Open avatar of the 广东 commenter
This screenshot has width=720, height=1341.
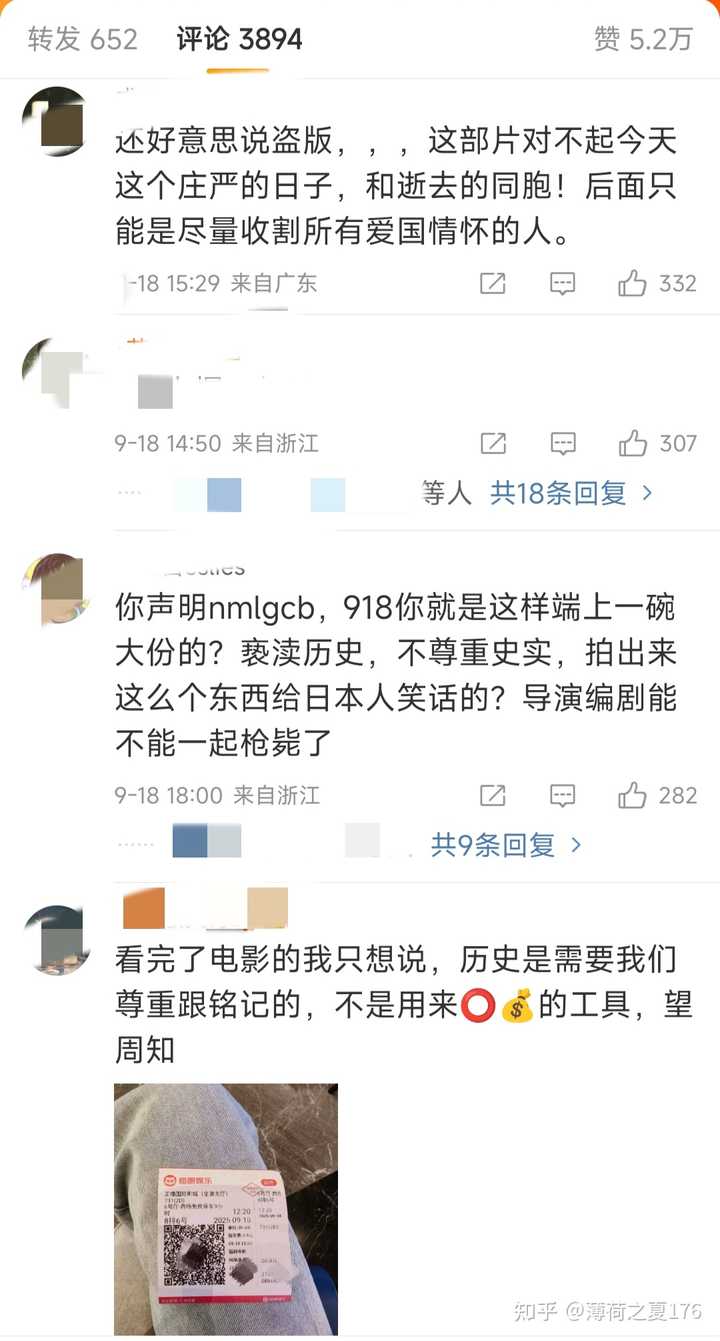click(x=57, y=120)
